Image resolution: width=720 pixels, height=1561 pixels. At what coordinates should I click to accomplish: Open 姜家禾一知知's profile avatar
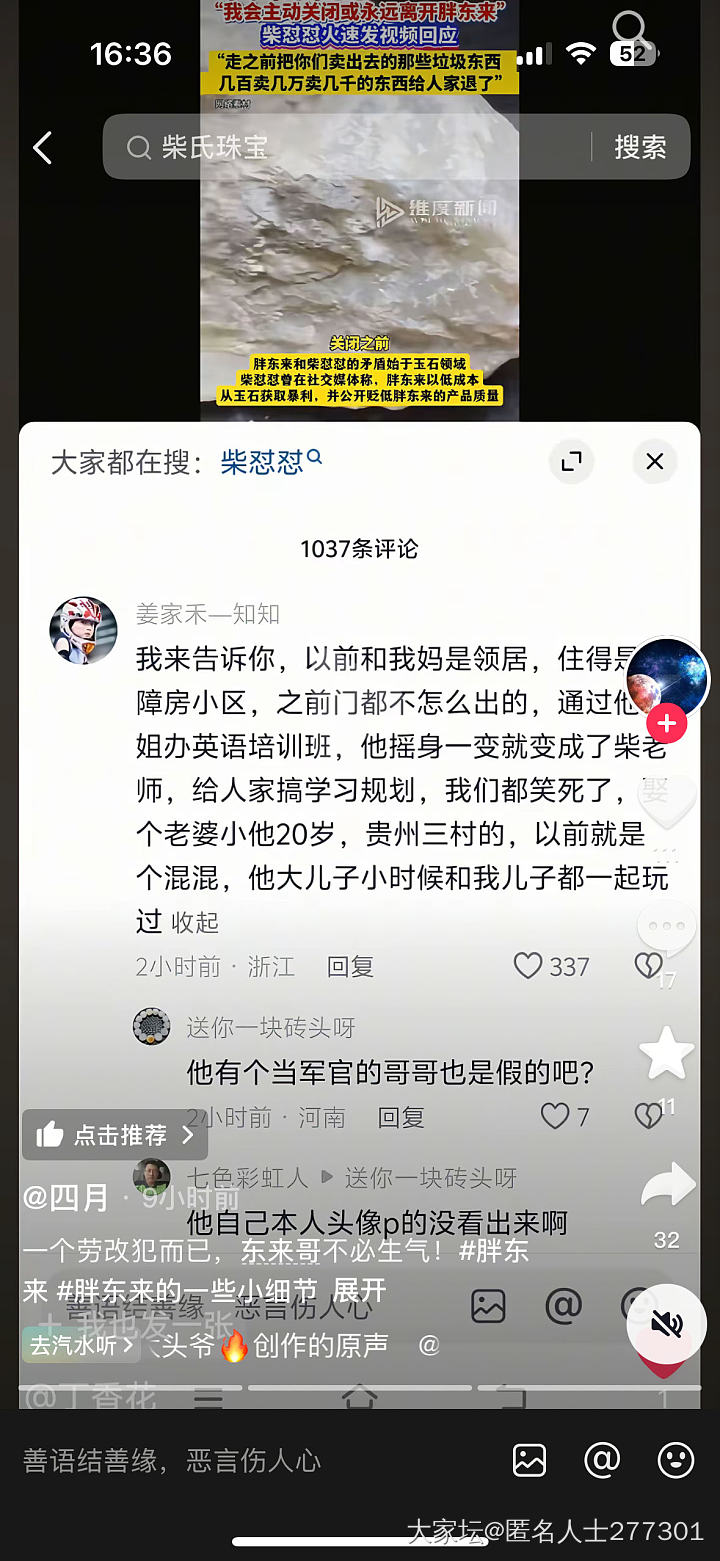point(84,631)
